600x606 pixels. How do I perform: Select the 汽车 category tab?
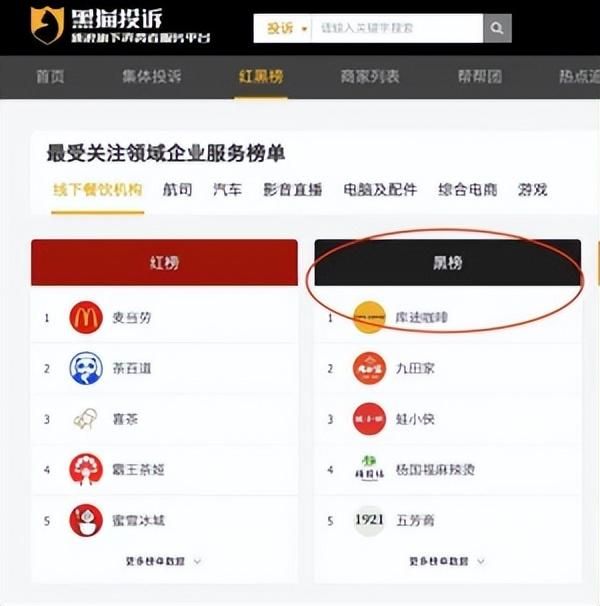click(227, 189)
